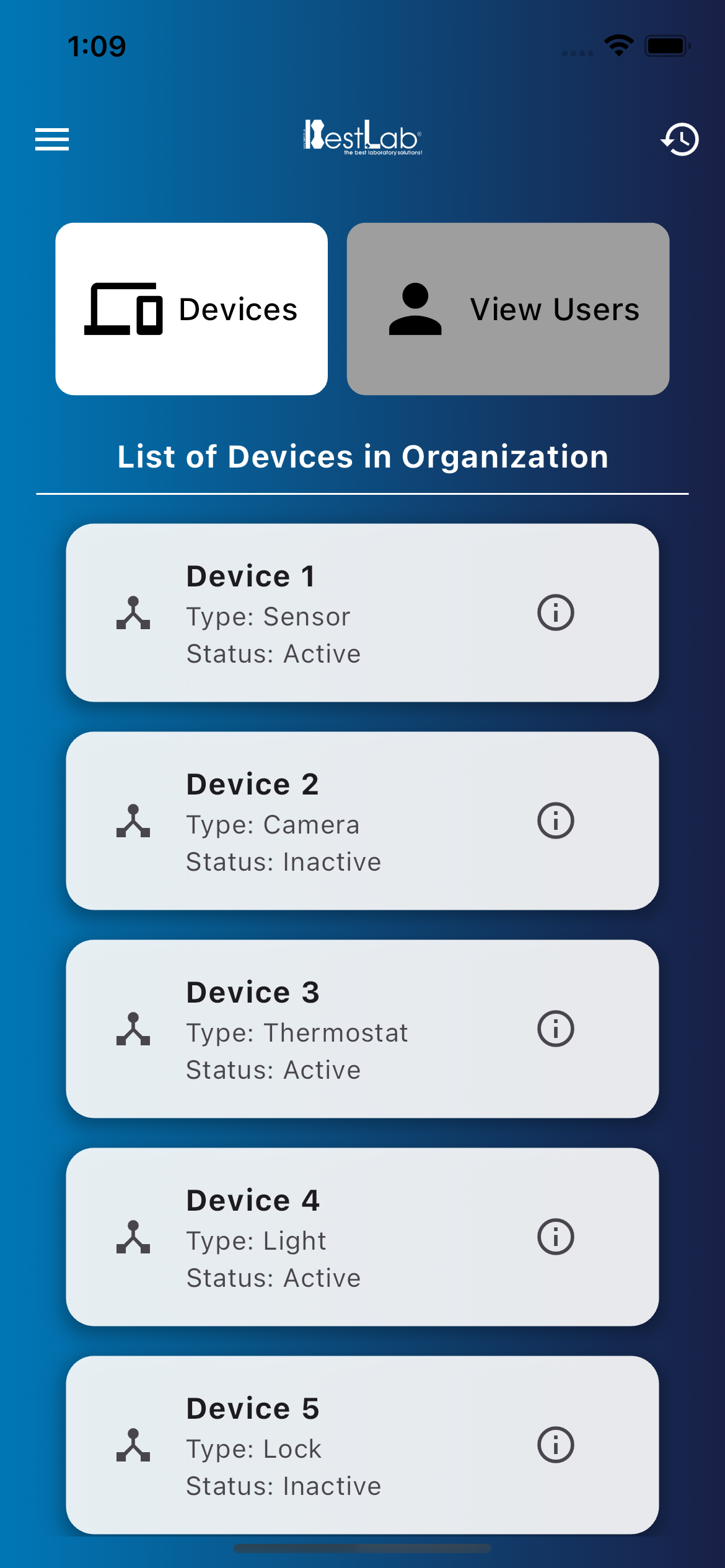The width and height of the screenshot is (725, 1568).
Task: Select the Devices tab
Action: pos(191,309)
